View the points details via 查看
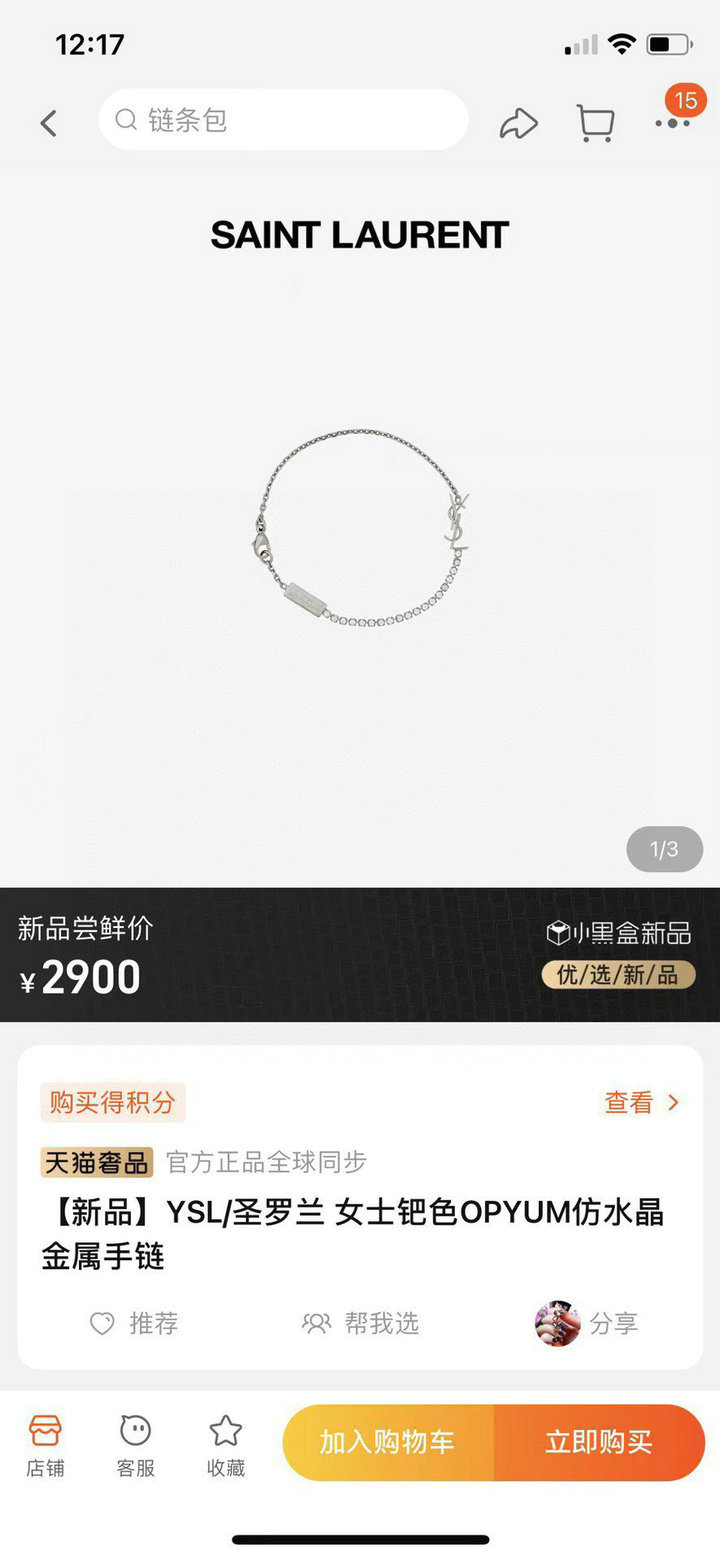This screenshot has height=1560, width=720. coord(642,1102)
